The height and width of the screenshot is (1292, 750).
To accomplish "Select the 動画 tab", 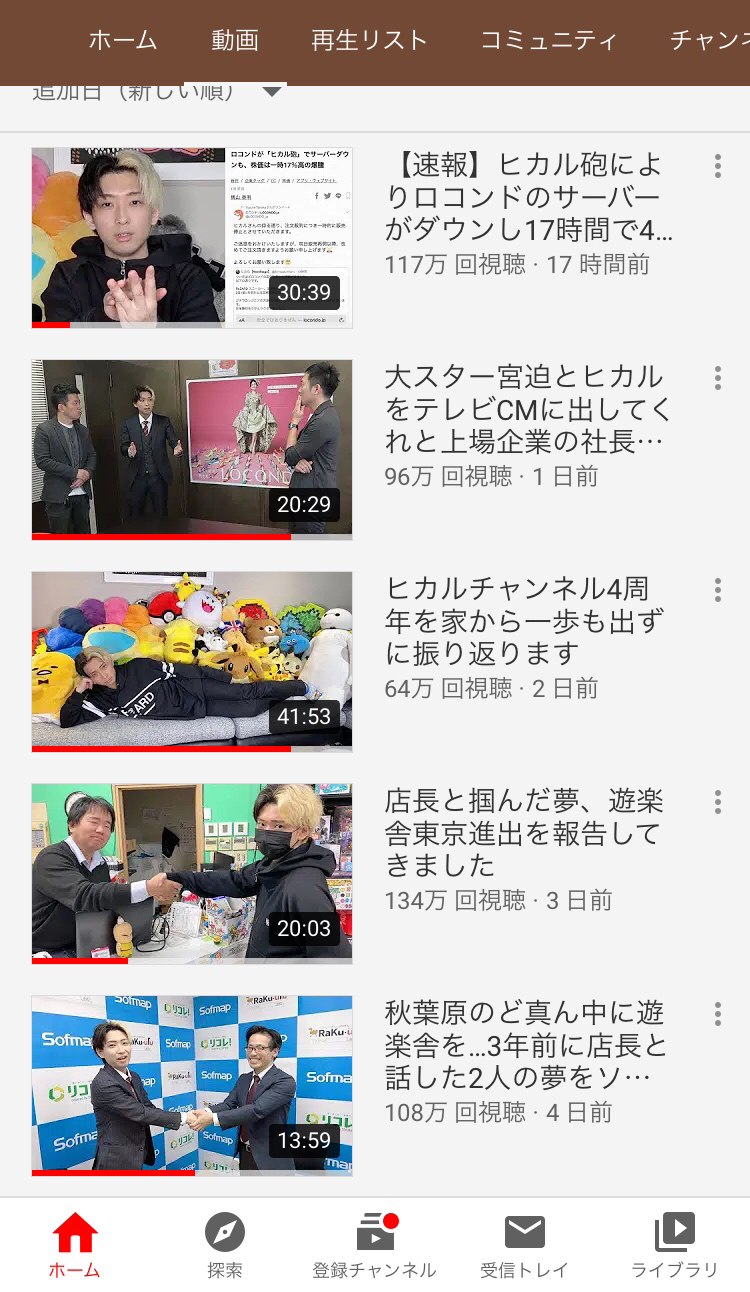I will pos(235,41).
